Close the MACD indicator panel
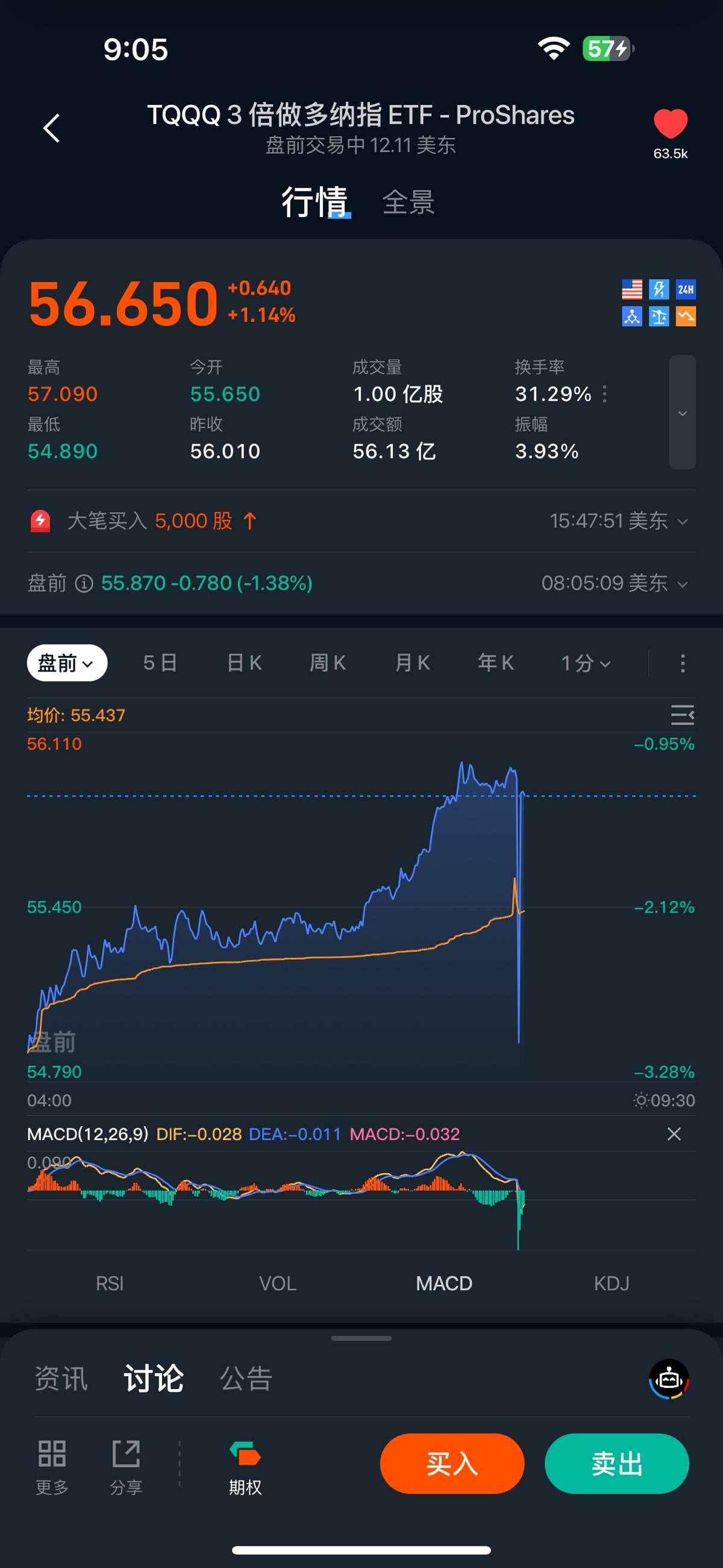Screen dimensions: 723x1568 click(674, 1134)
